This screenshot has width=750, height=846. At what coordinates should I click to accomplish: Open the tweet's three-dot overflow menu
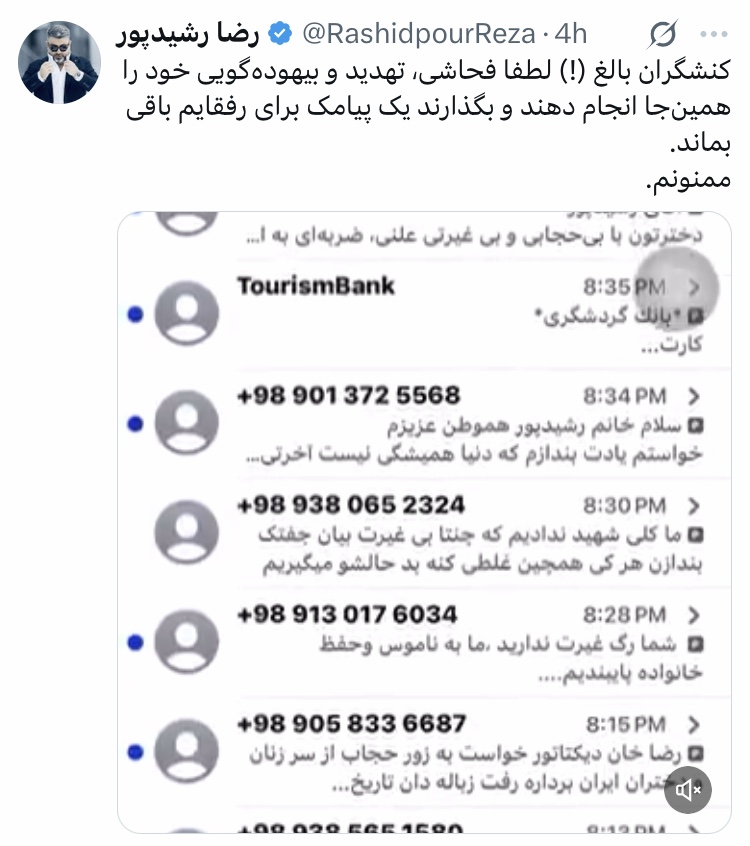[714, 34]
